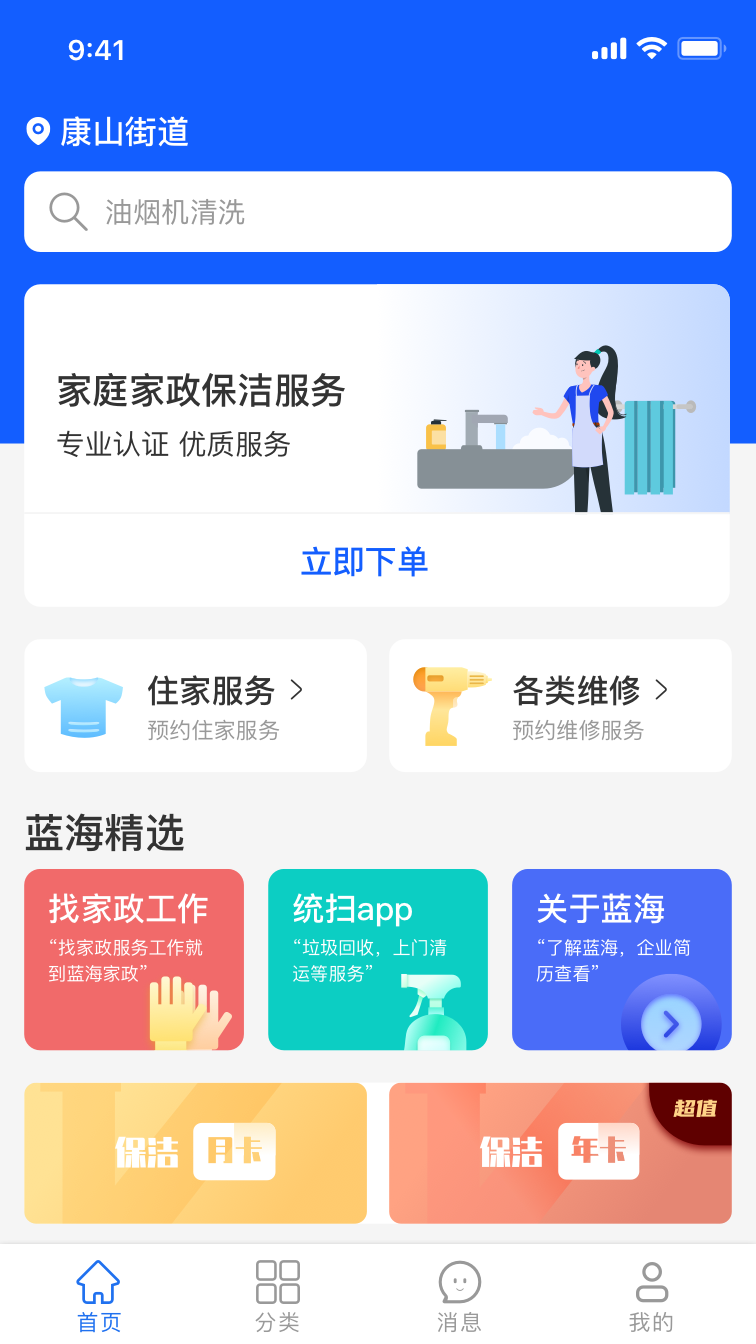Change the location 康山街道

[108, 132]
